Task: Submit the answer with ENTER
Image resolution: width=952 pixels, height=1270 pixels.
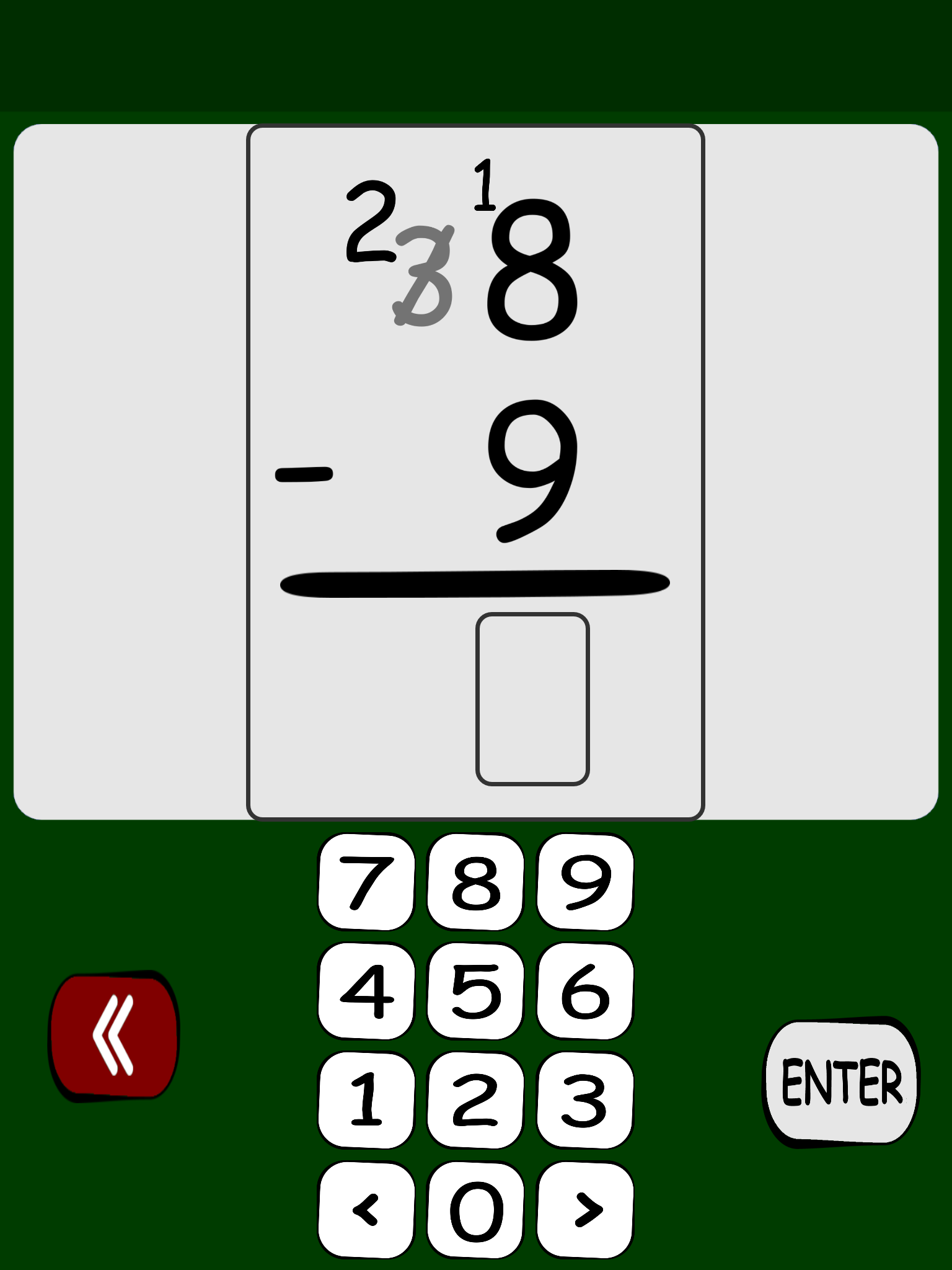Action: pyautogui.click(x=842, y=1082)
